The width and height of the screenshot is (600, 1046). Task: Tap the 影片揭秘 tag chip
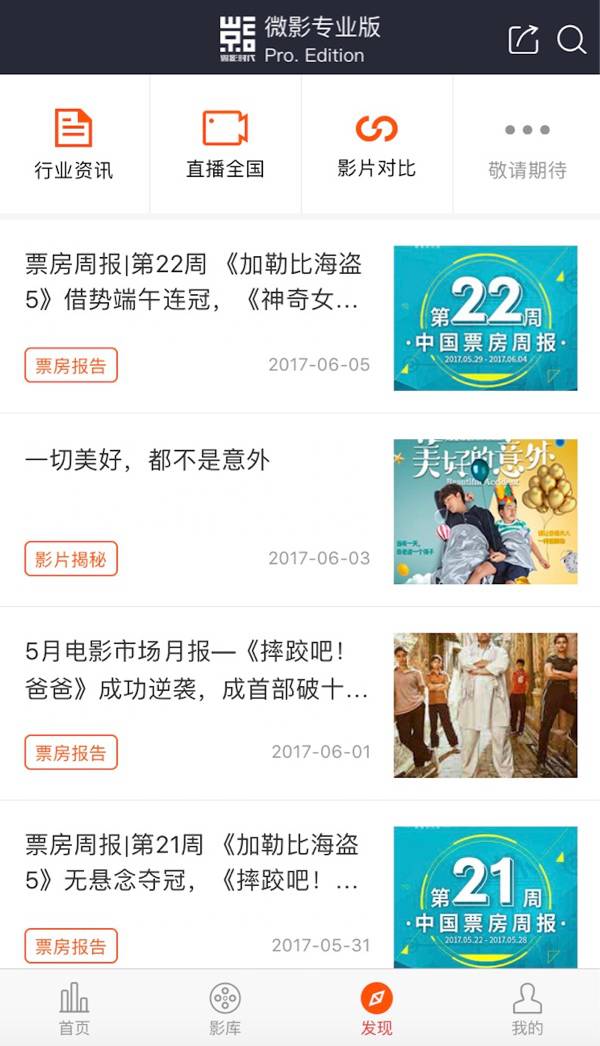tap(71, 559)
